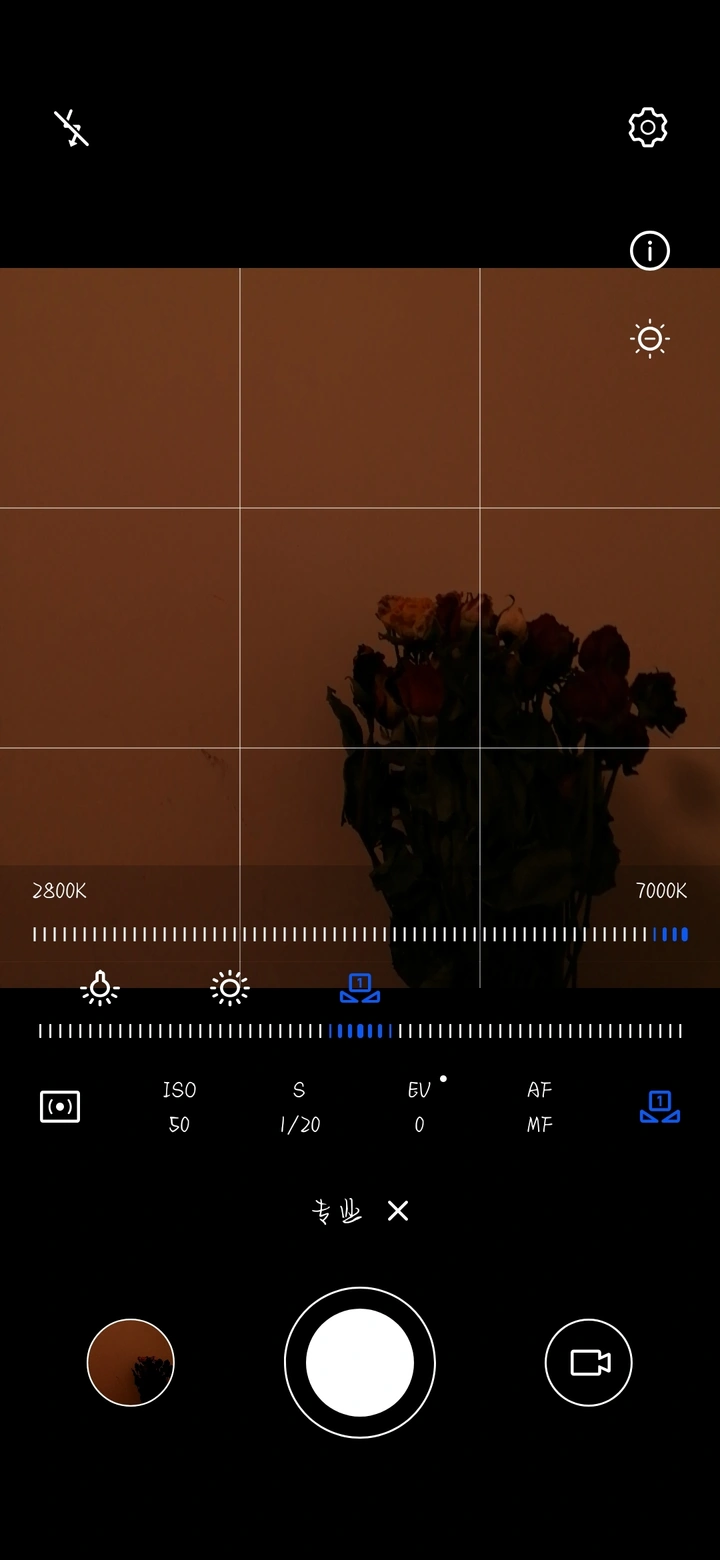Open the white balance setting
Screen dimensions: 720x1560
coord(660,1107)
